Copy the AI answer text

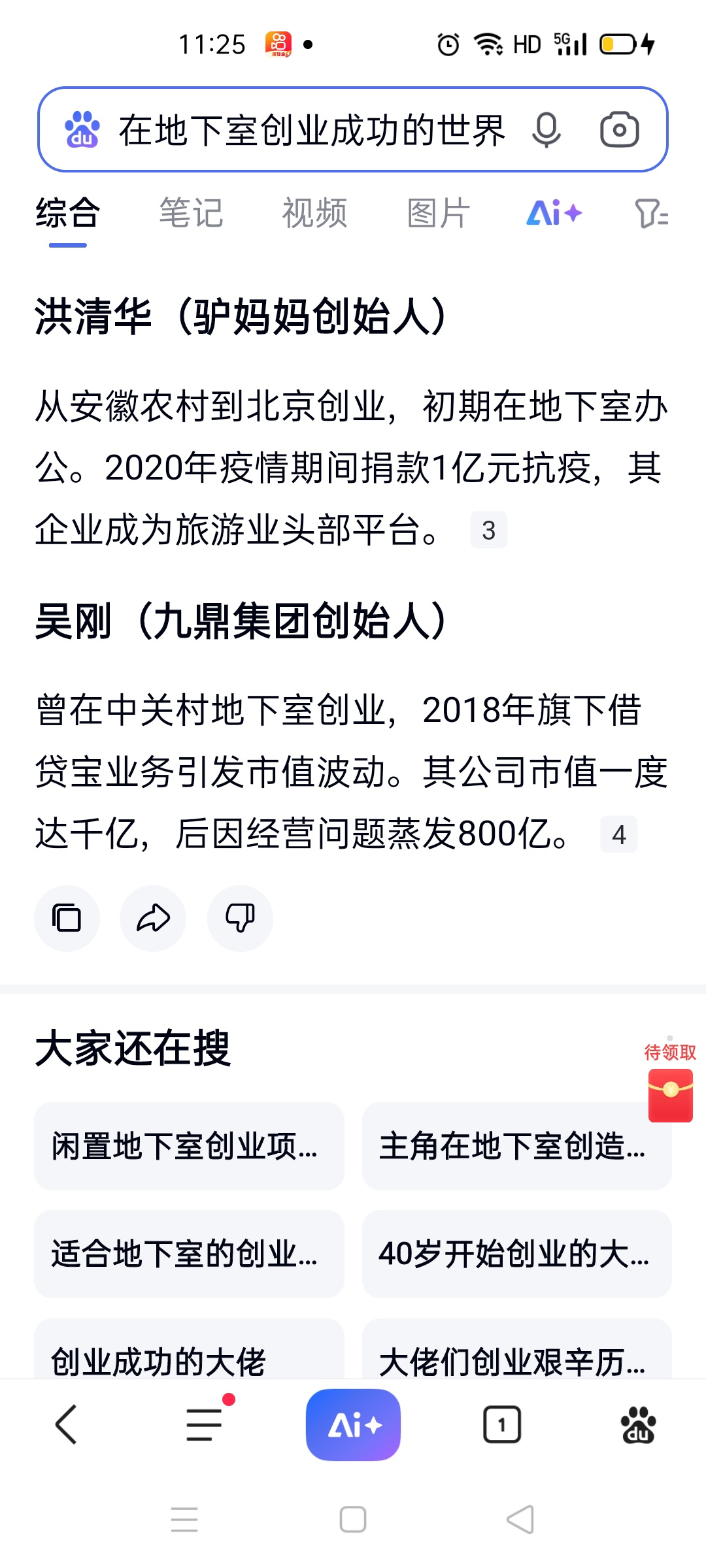(x=67, y=918)
